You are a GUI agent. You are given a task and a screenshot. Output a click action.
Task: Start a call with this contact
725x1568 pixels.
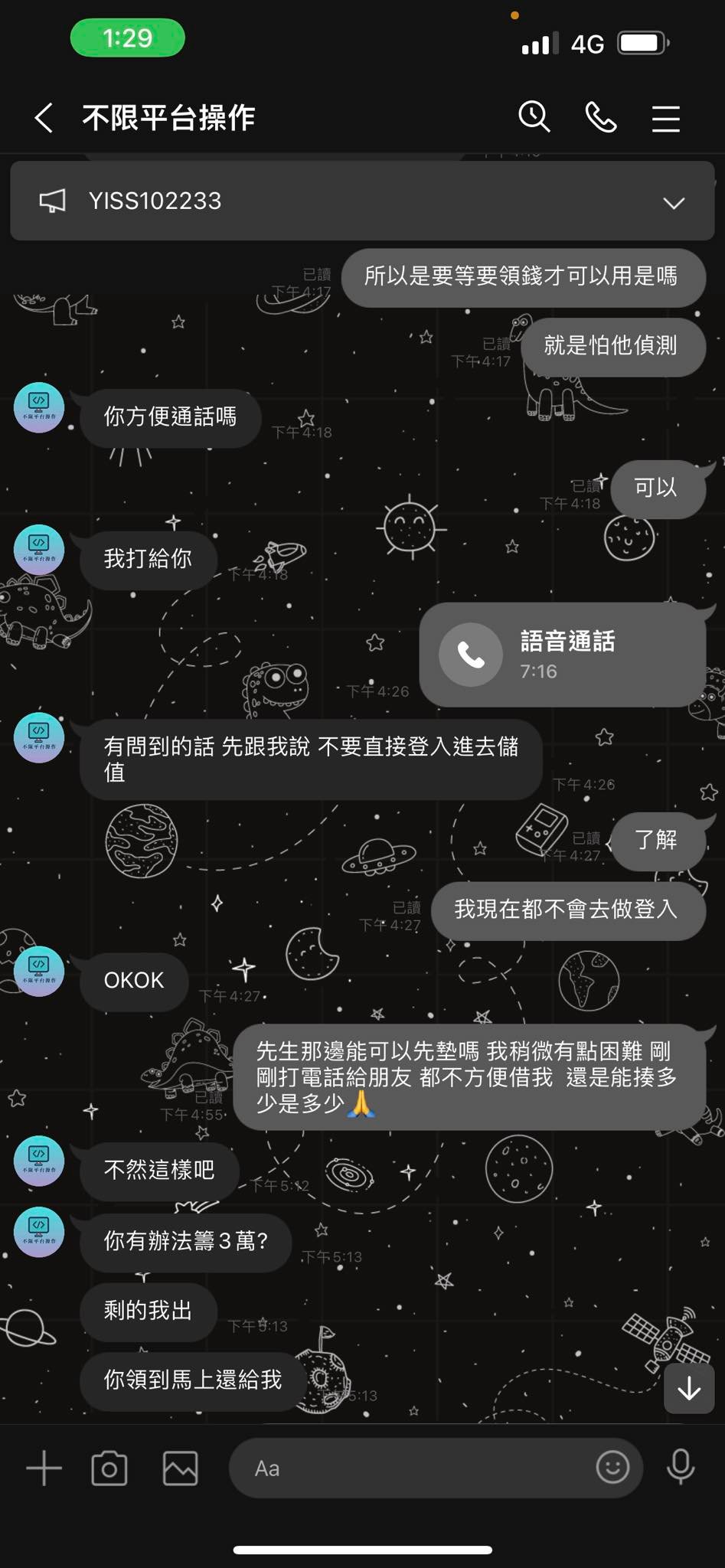tap(601, 117)
